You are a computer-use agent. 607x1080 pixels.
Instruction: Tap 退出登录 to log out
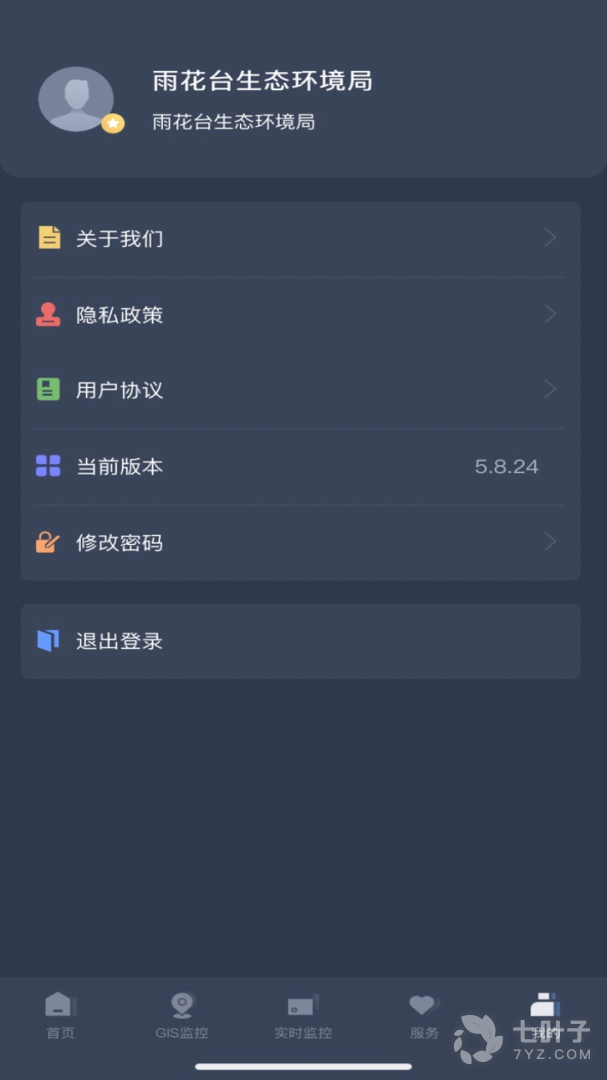click(x=300, y=641)
